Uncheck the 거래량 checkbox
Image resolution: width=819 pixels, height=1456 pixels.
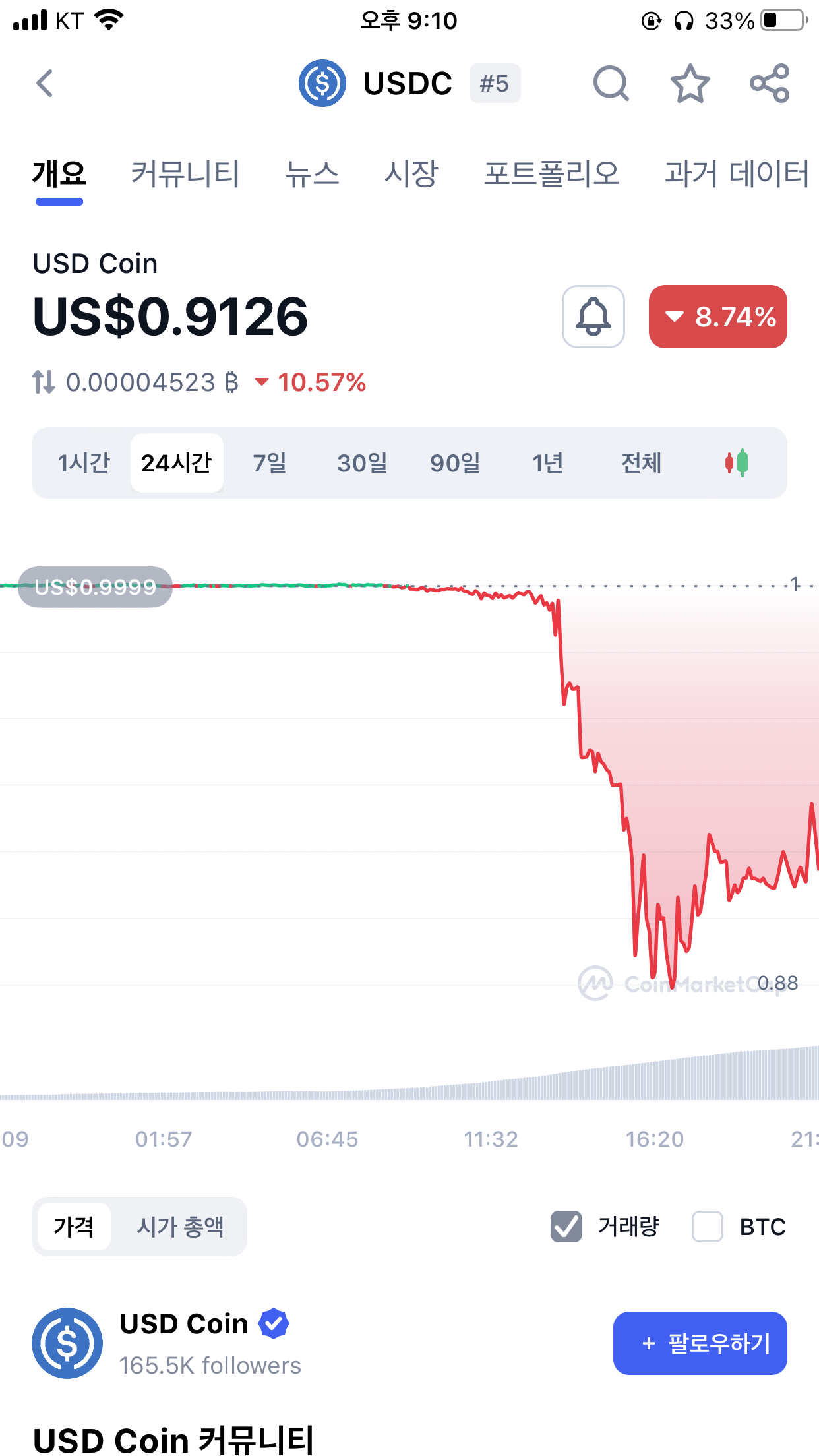(566, 1227)
